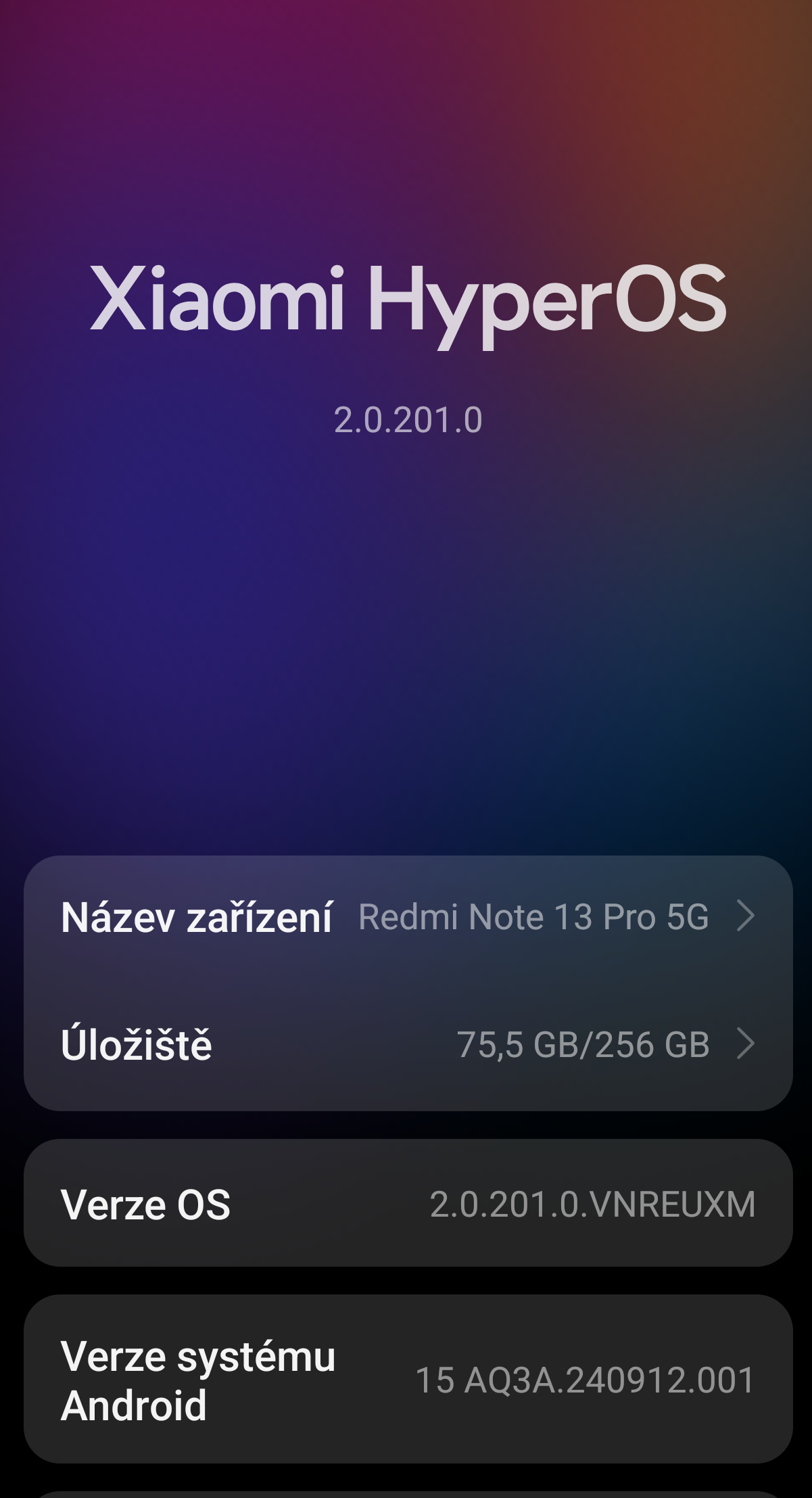The image size is (812, 1498).
Task: Tap the Verze OS row
Action: [x=408, y=1204]
